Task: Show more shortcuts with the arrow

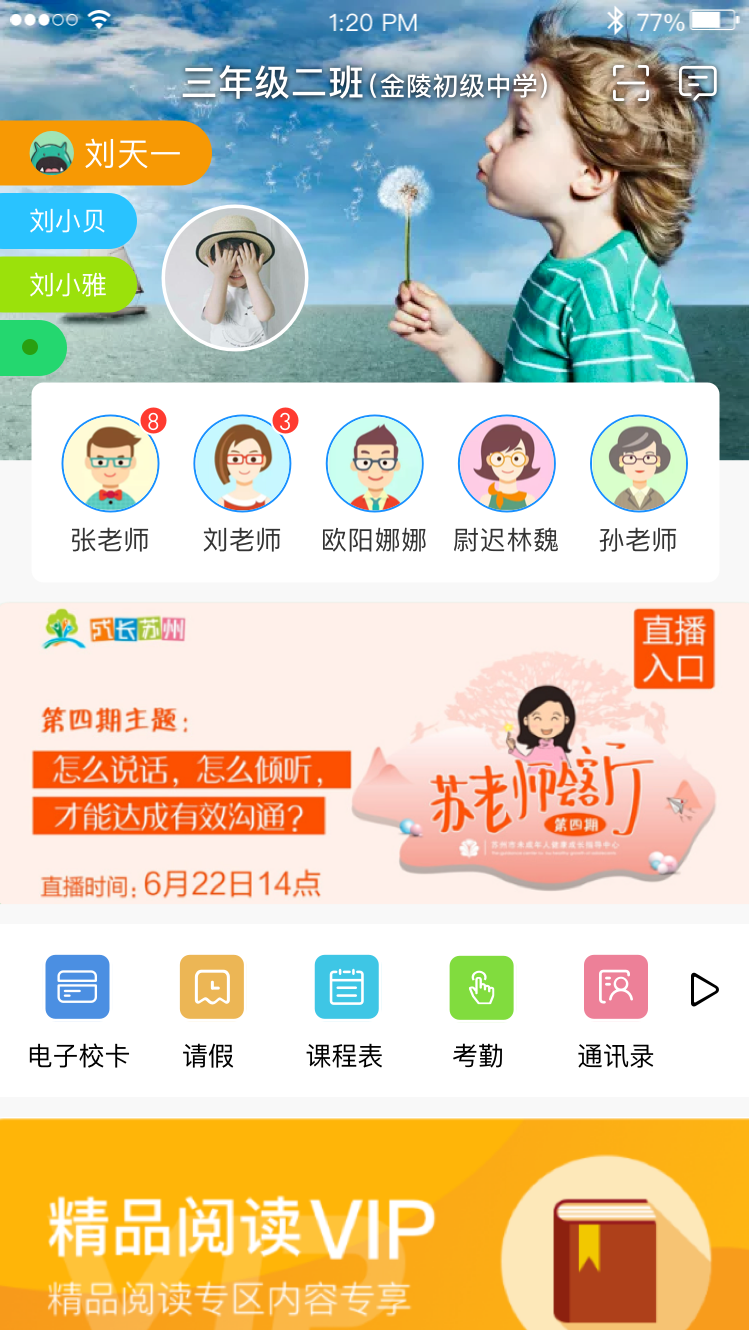Action: coord(704,990)
